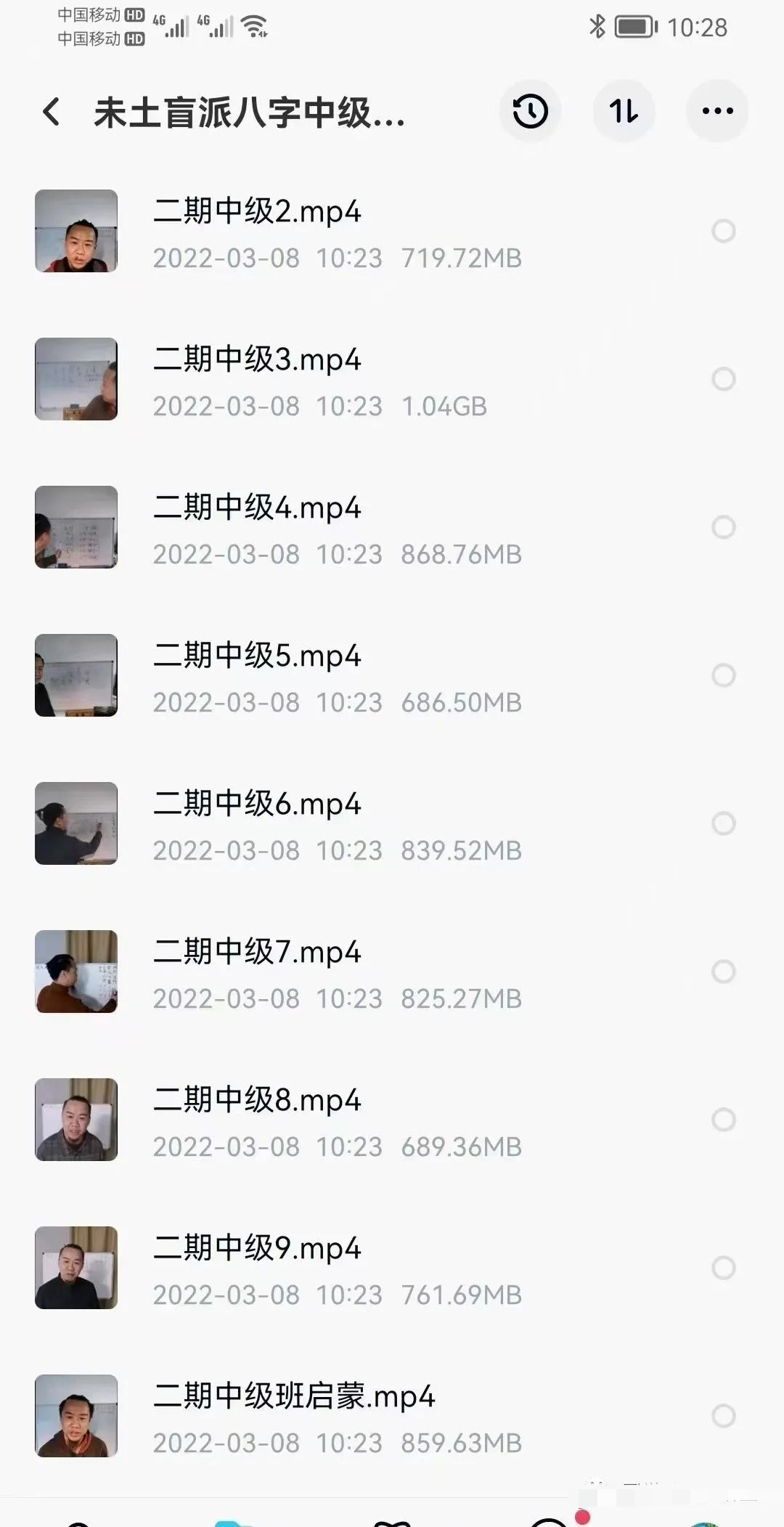
Task: Play the file 二期中级3.mp4
Action: click(x=257, y=360)
